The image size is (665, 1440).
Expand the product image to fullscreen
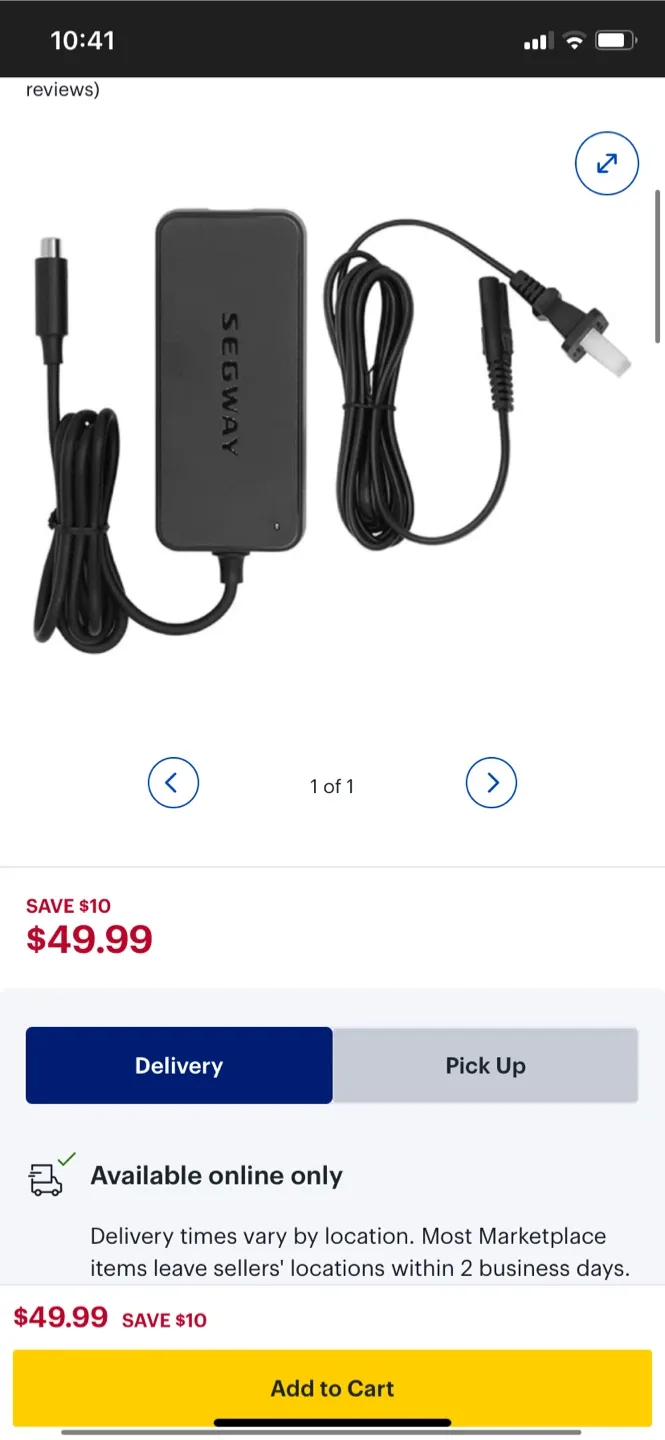coord(606,163)
